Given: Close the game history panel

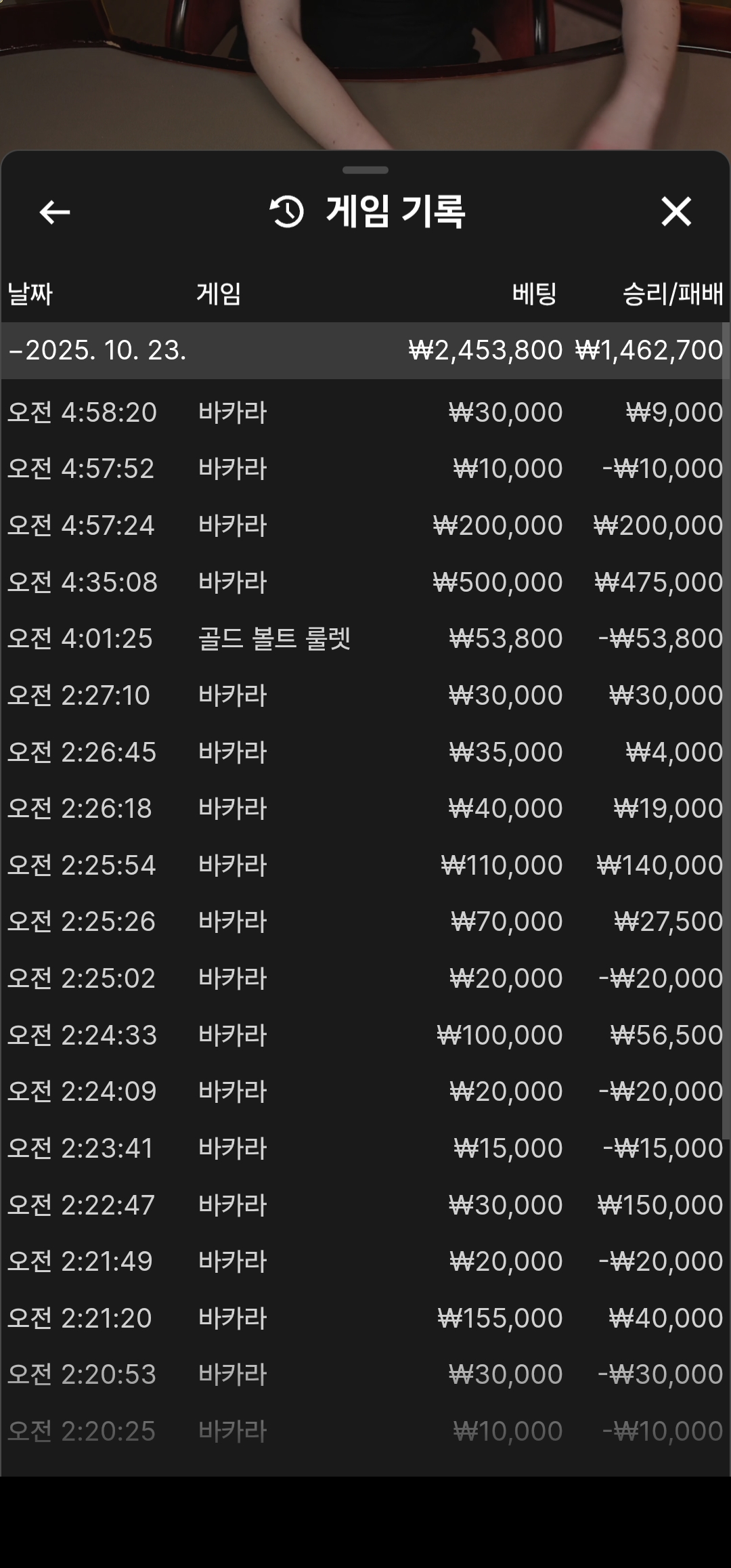Looking at the screenshot, I should tap(675, 212).
